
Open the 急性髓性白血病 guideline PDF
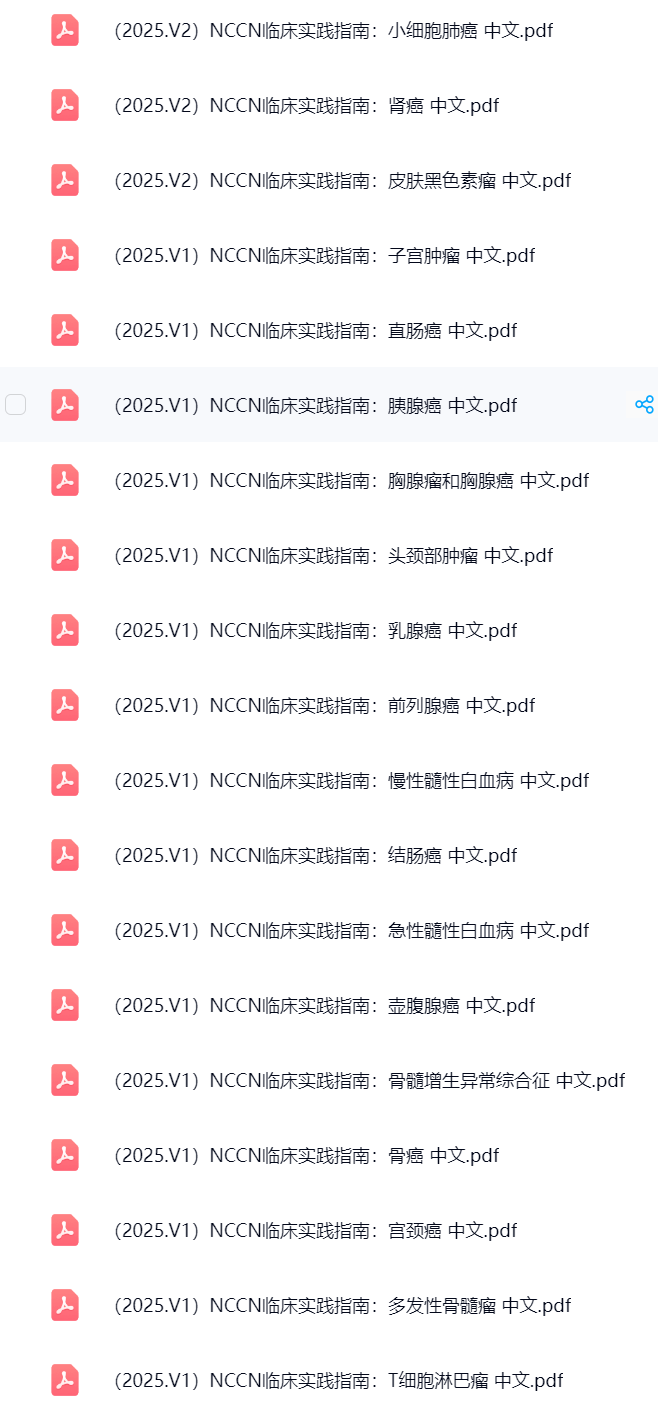350,931
